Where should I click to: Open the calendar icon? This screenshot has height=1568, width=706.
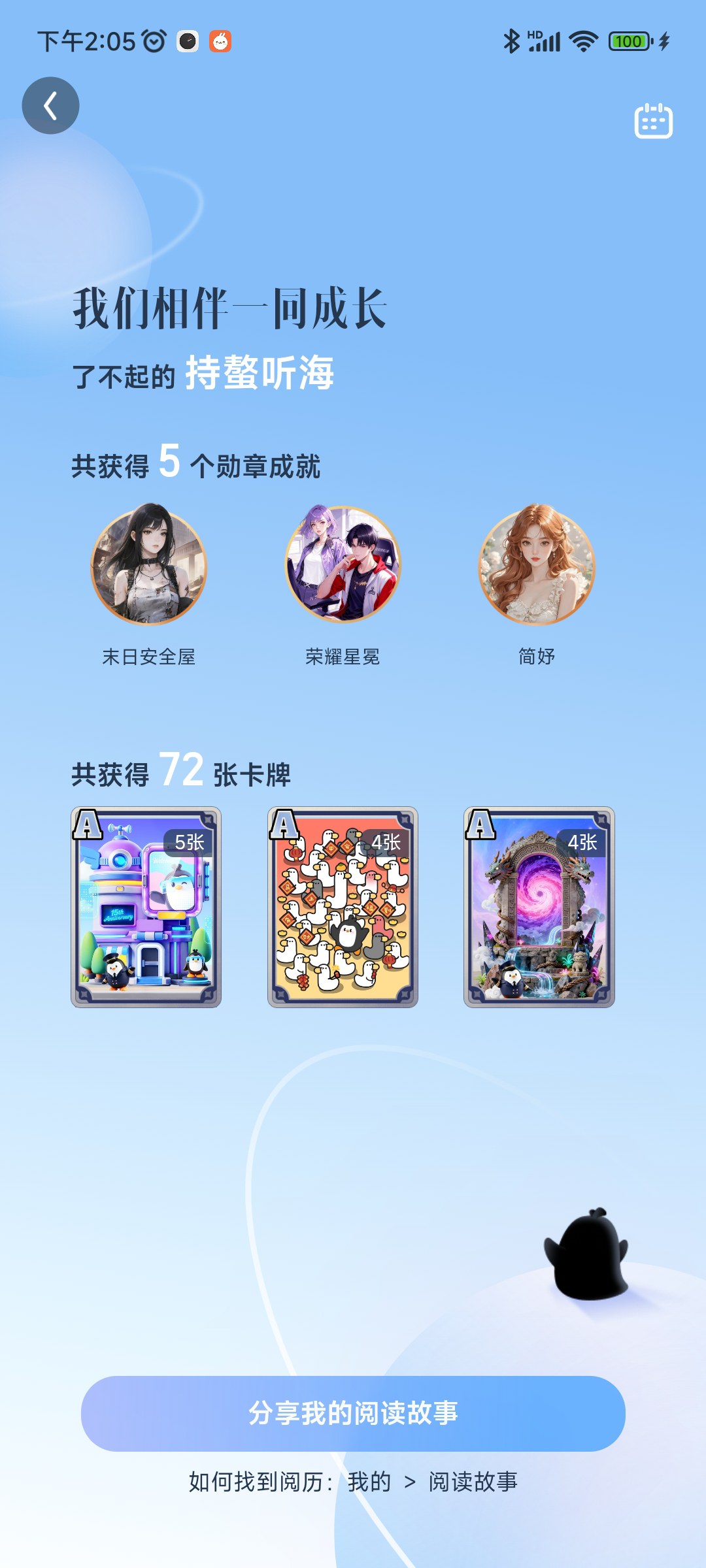click(653, 121)
